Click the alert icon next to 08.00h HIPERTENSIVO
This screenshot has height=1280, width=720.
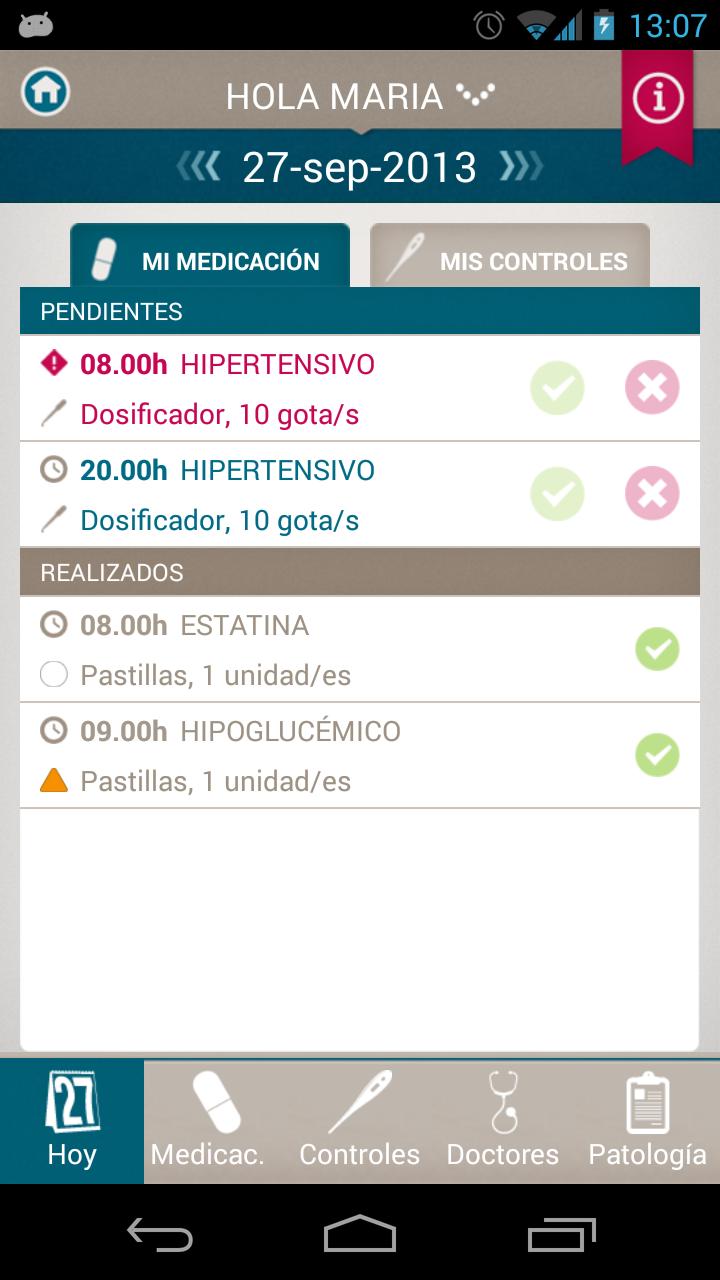tap(52, 363)
